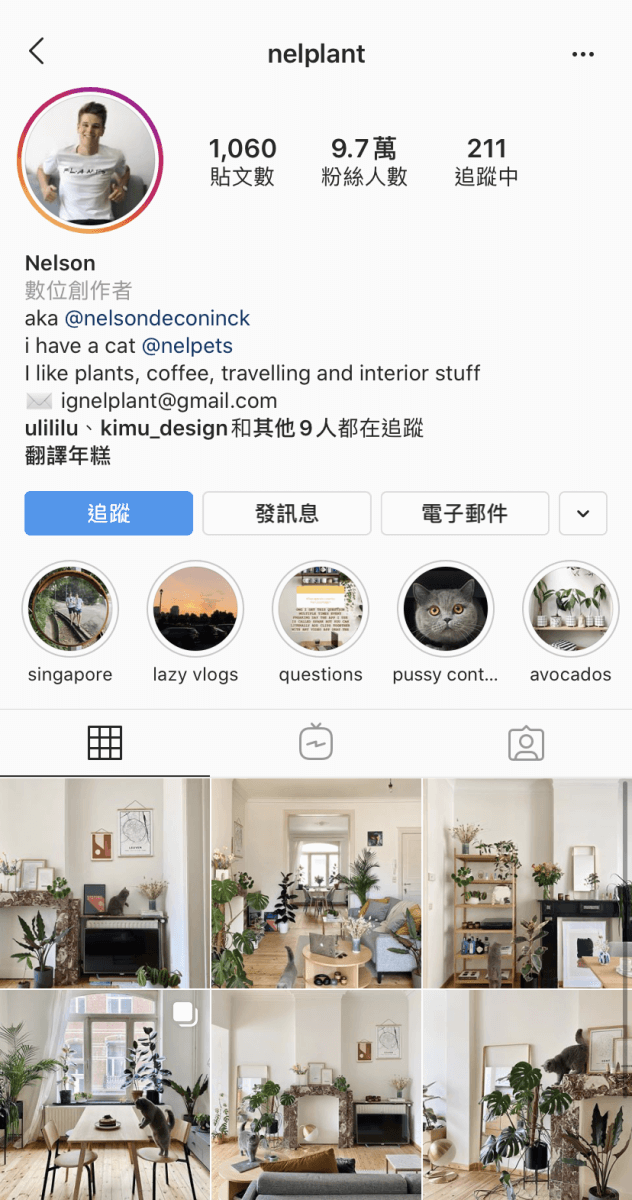Viewport: 632px width, 1200px height.
Task: Select the posts grid tab
Action: coord(105,742)
